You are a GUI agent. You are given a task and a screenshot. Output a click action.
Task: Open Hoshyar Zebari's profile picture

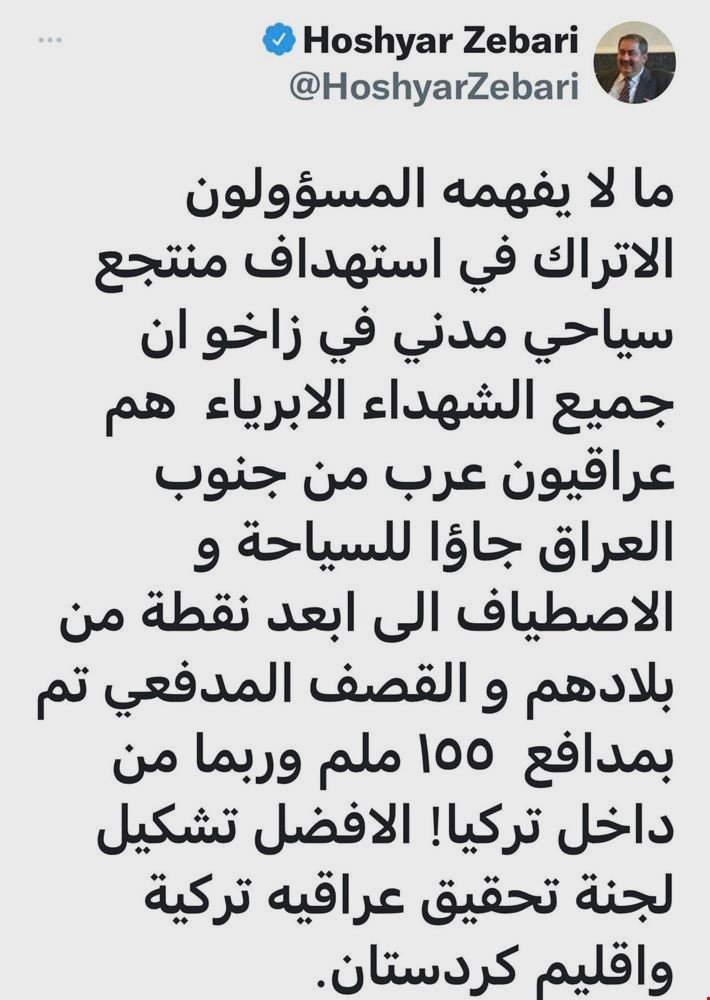click(x=634, y=62)
